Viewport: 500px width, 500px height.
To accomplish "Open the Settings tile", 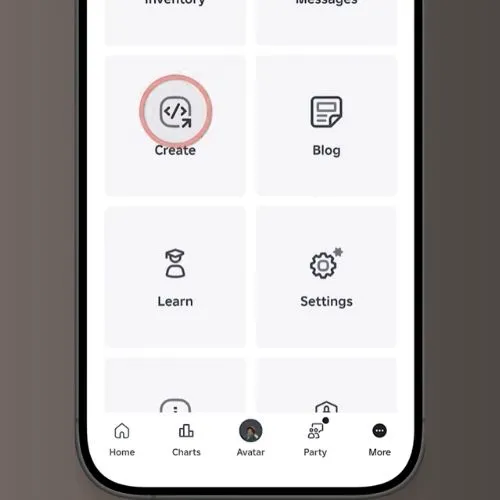I will [x=326, y=277].
